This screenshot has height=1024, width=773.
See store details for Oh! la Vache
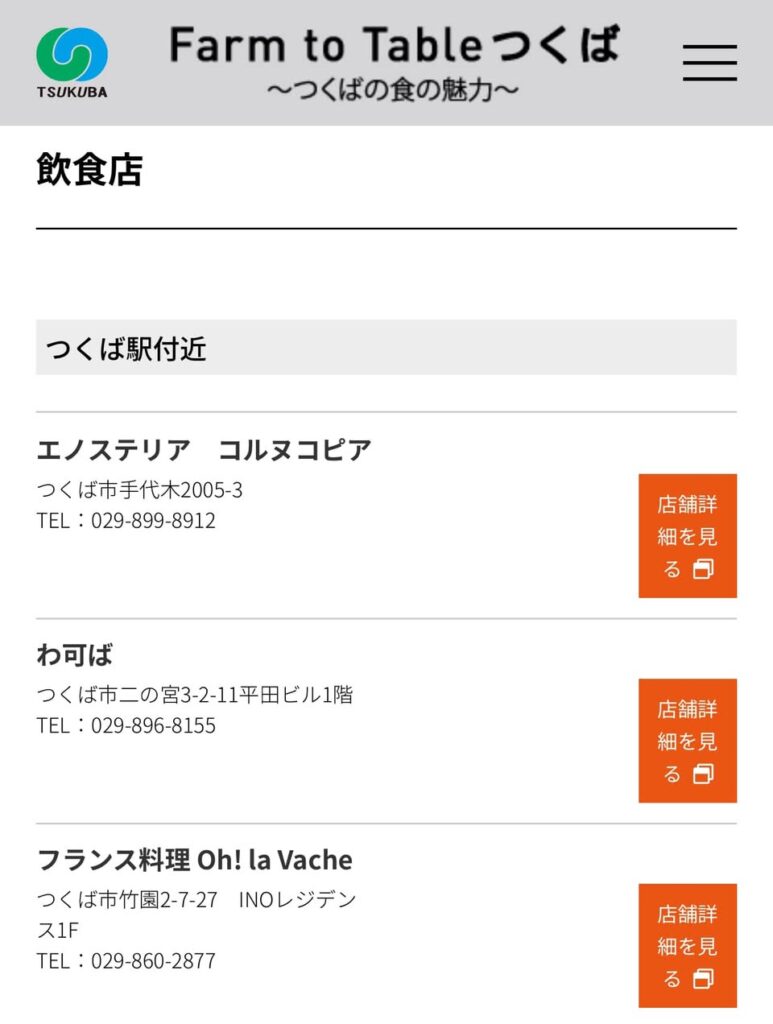coord(687,945)
